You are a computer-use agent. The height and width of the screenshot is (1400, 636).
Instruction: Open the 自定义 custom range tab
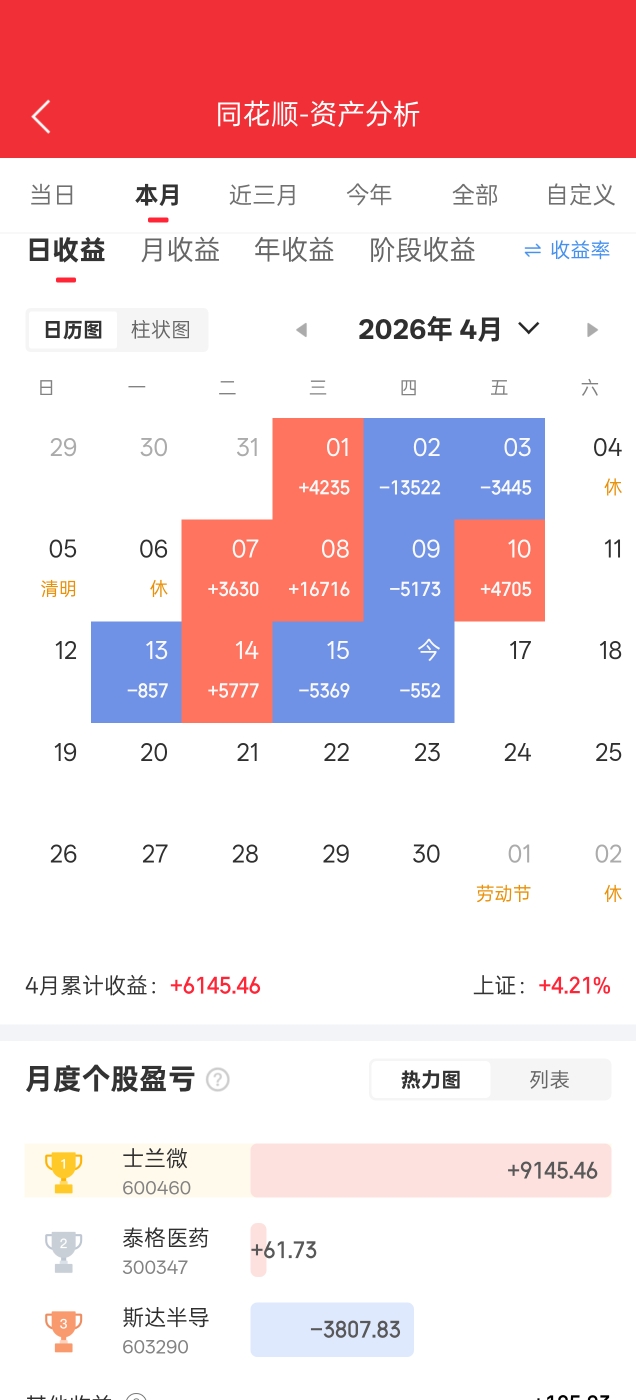[580, 195]
